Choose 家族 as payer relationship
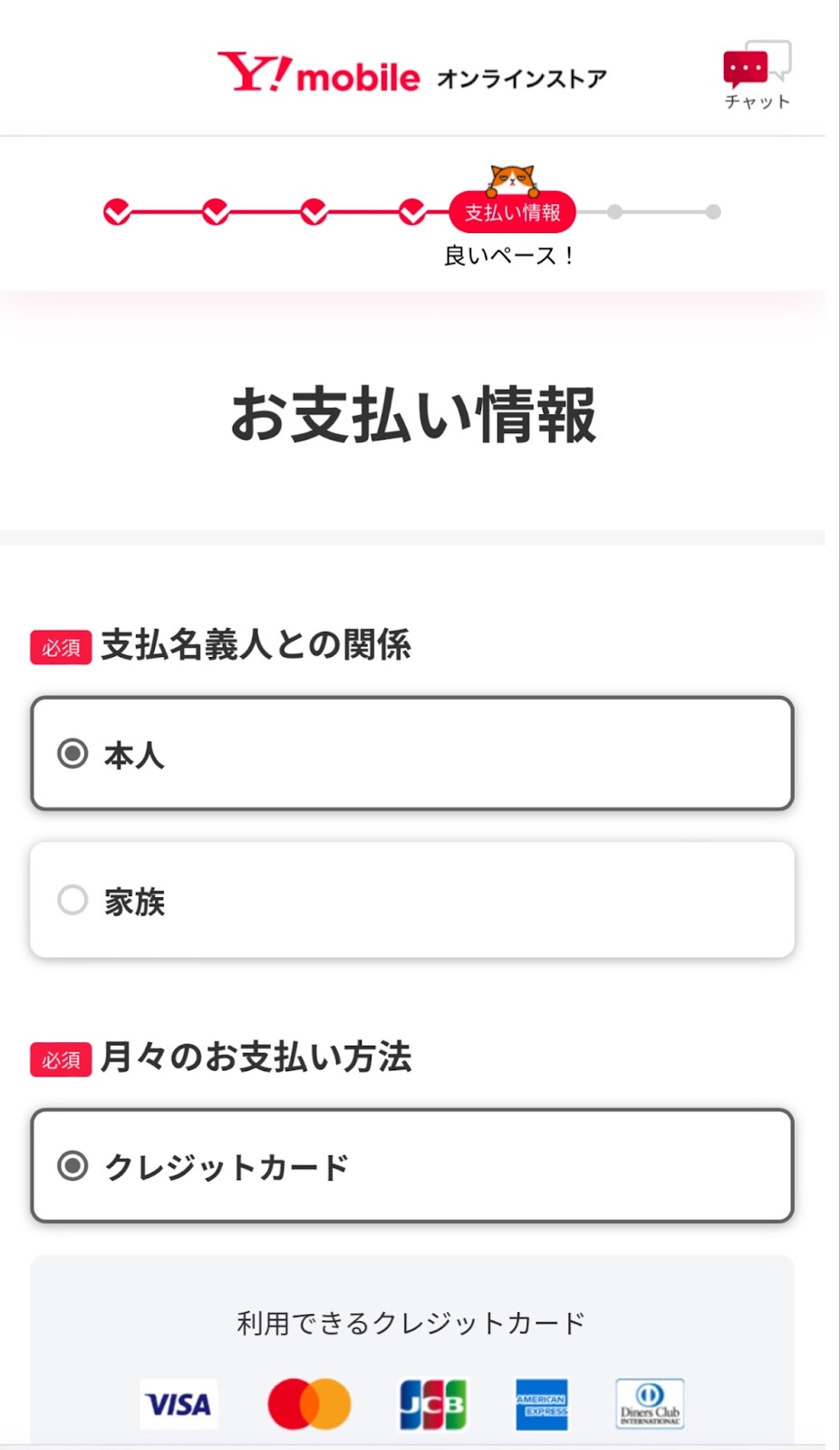The height and width of the screenshot is (1450, 840). point(412,900)
